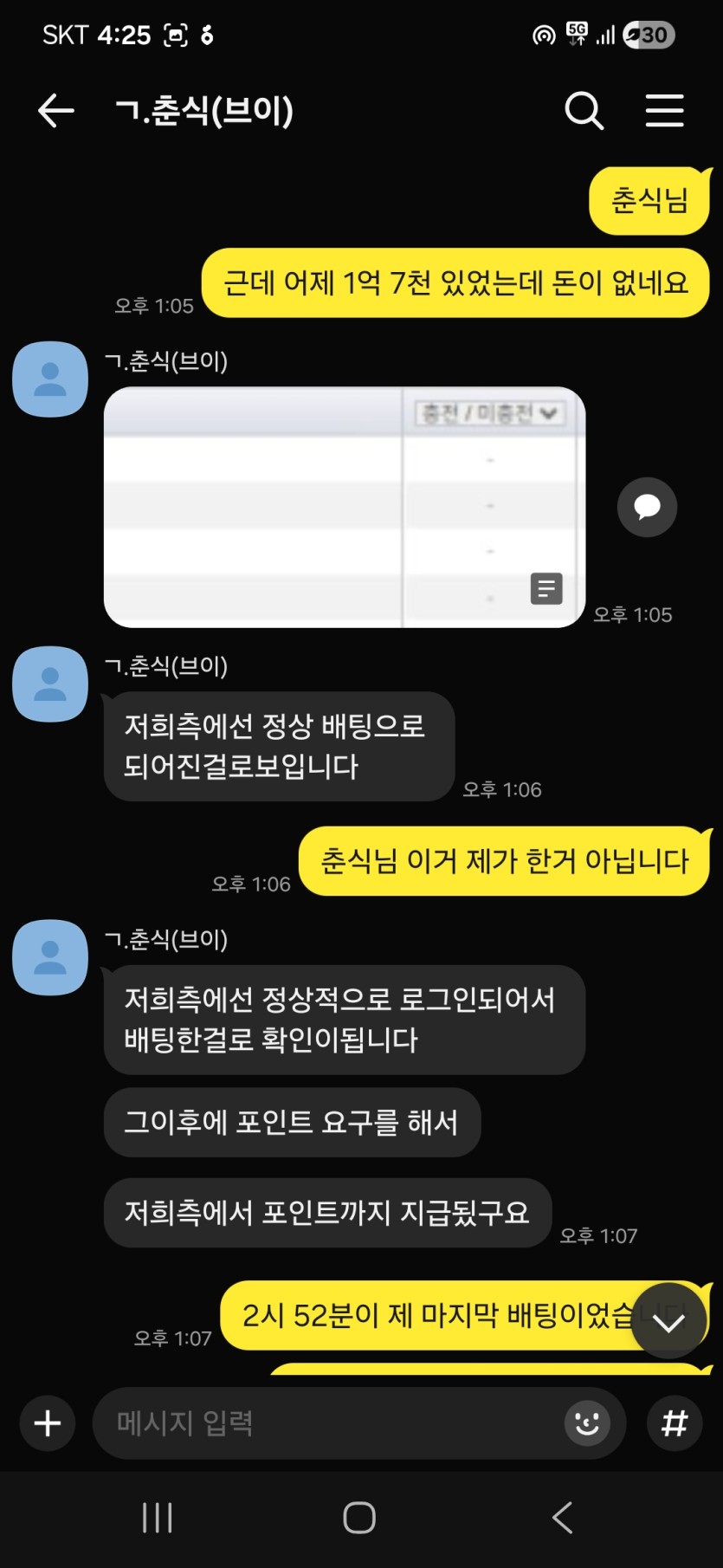
Task: Open the emoticon picker
Action: point(587,1423)
